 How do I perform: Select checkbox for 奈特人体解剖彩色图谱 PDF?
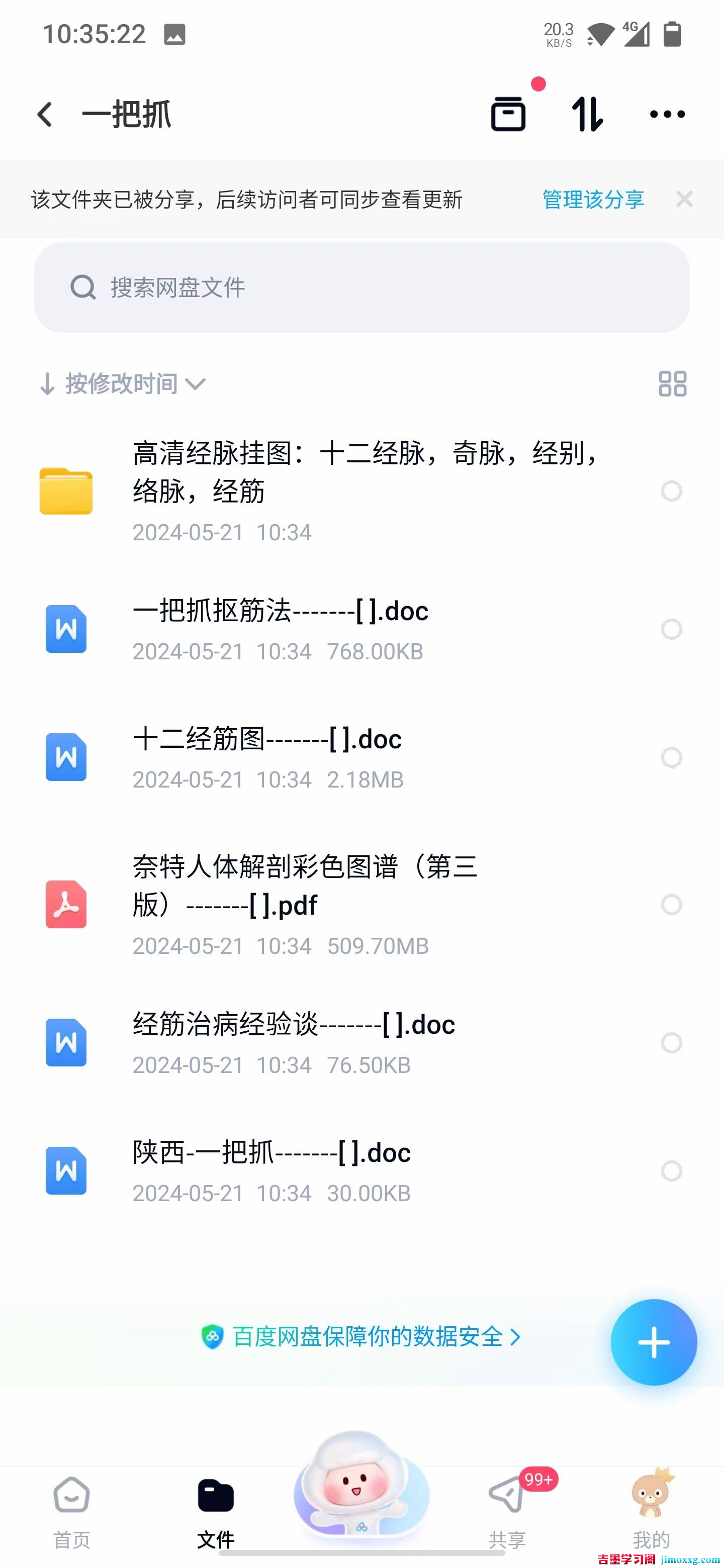[672, 905]
